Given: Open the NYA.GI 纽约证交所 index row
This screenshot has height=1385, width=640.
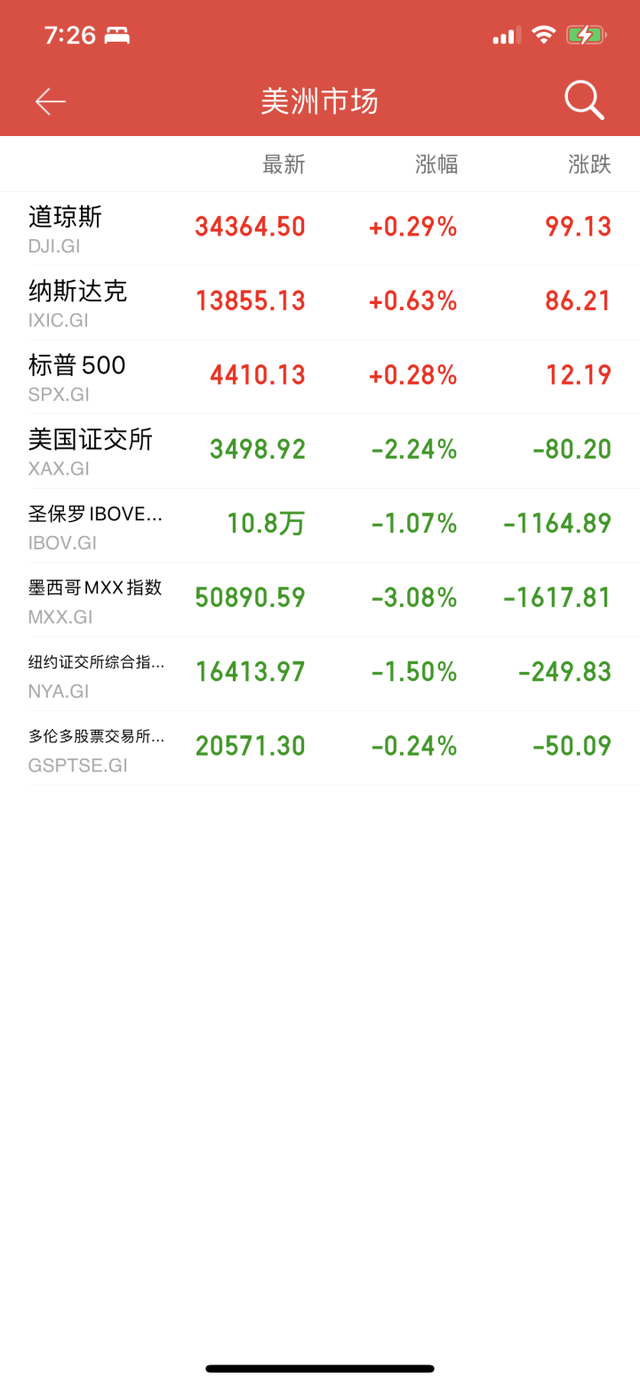Looking at the screenshot, I should point(320,671).
